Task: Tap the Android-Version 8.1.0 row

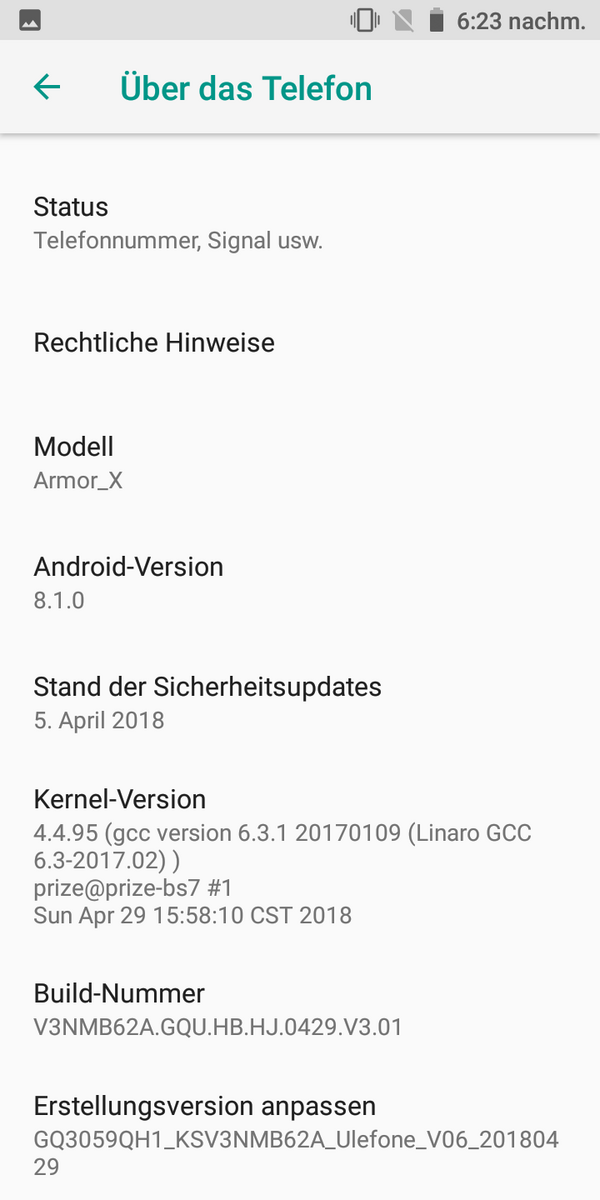Action: pyautogui.click(x=300, y=582)
